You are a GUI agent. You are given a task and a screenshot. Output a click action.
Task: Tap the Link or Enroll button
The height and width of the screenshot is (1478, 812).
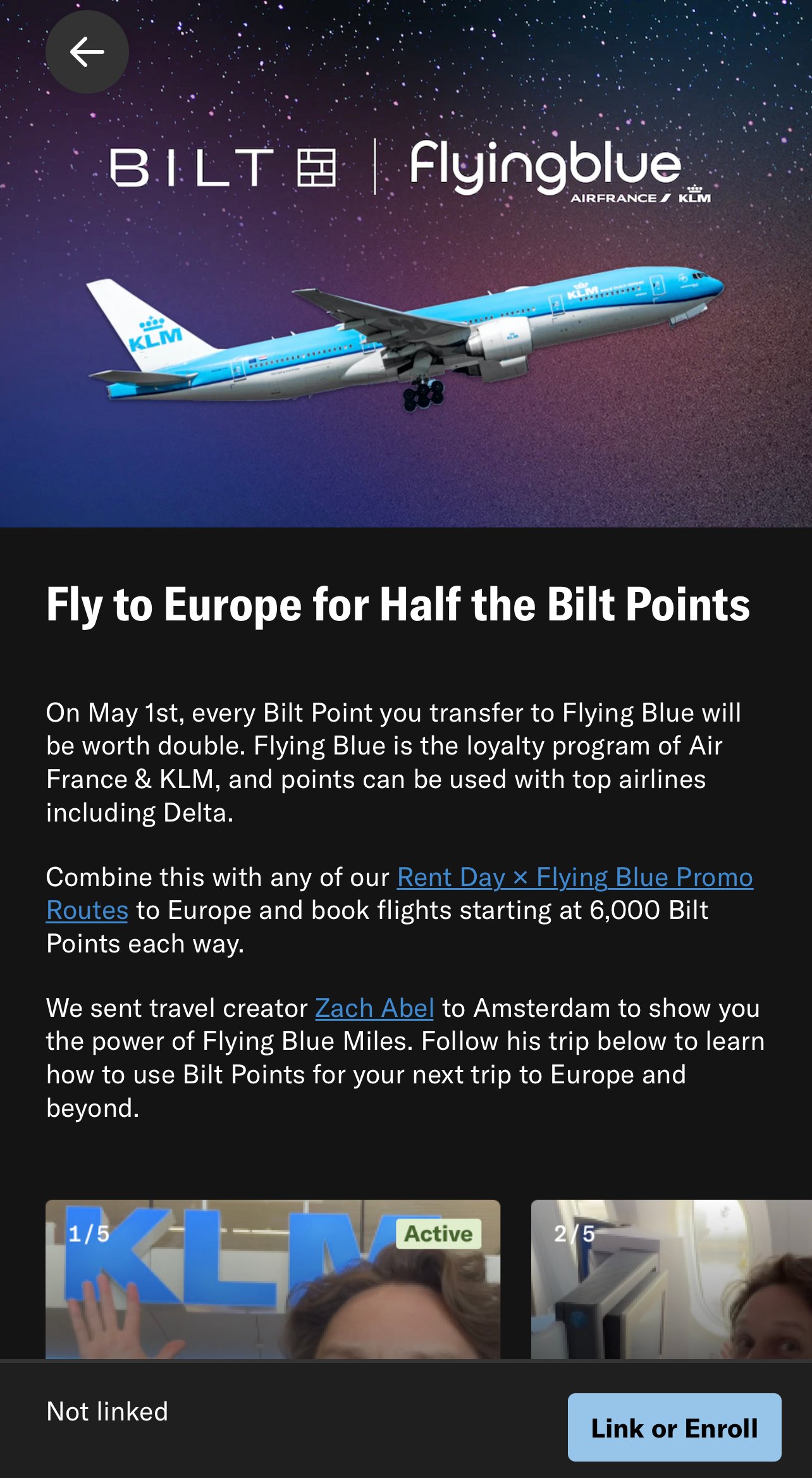pos(674,1428)
